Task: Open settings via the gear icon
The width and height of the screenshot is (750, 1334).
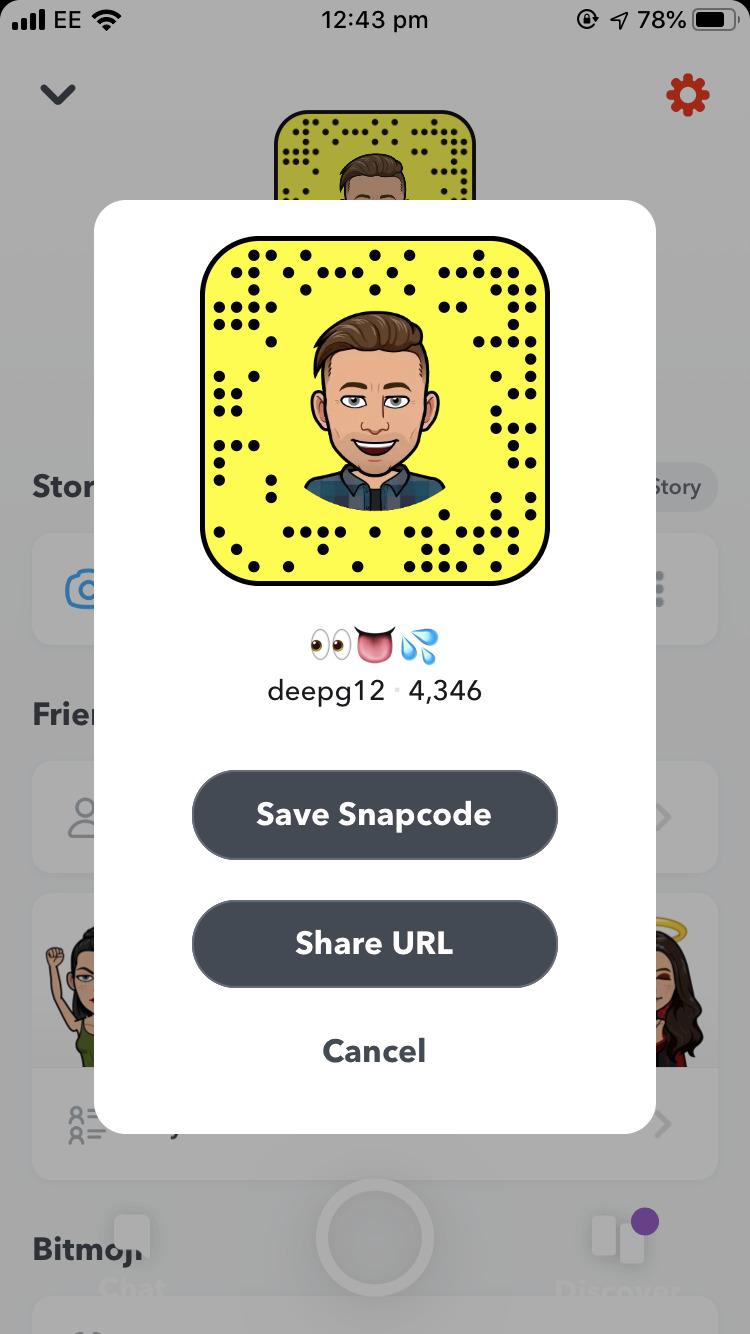Action: click(x=688, y=95)
